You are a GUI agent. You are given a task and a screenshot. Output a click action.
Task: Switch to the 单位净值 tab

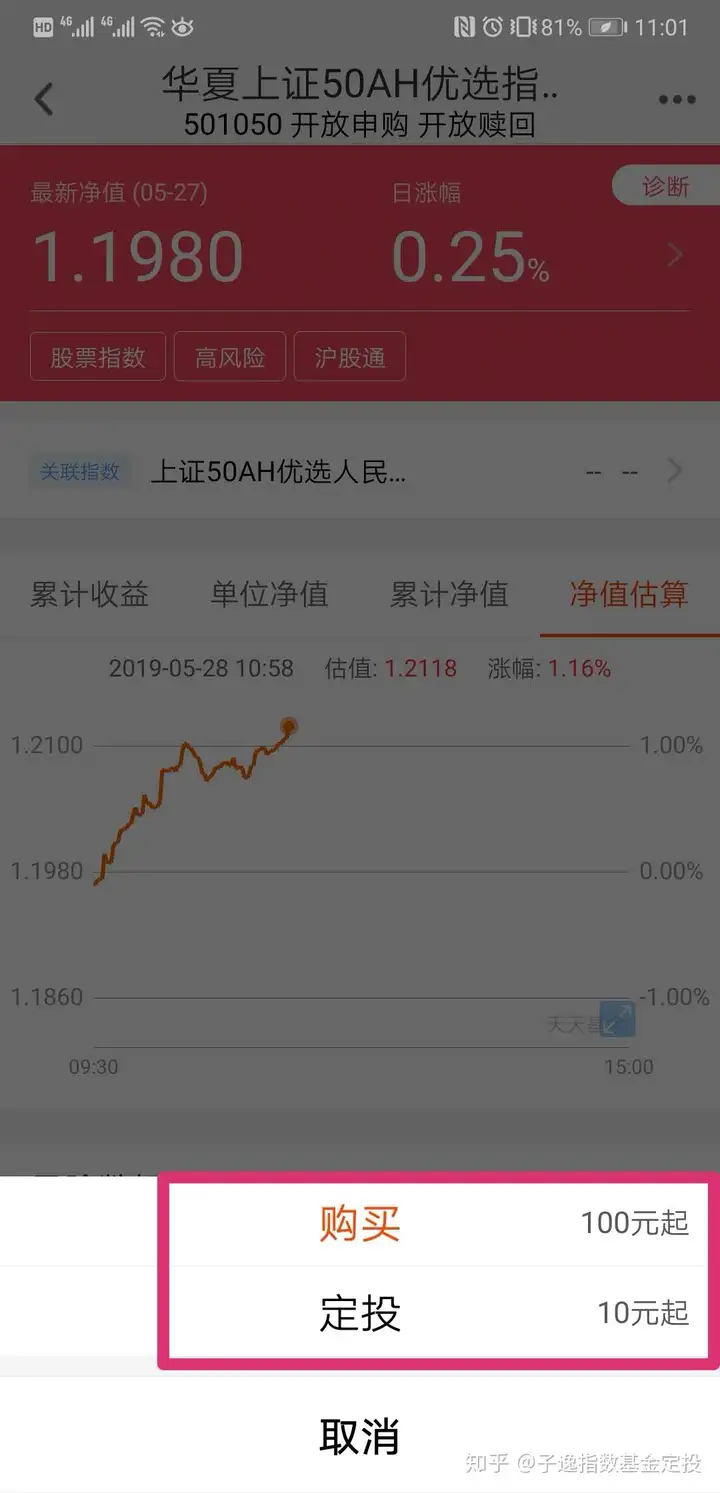pyautogui.click(x=269, y=594)
